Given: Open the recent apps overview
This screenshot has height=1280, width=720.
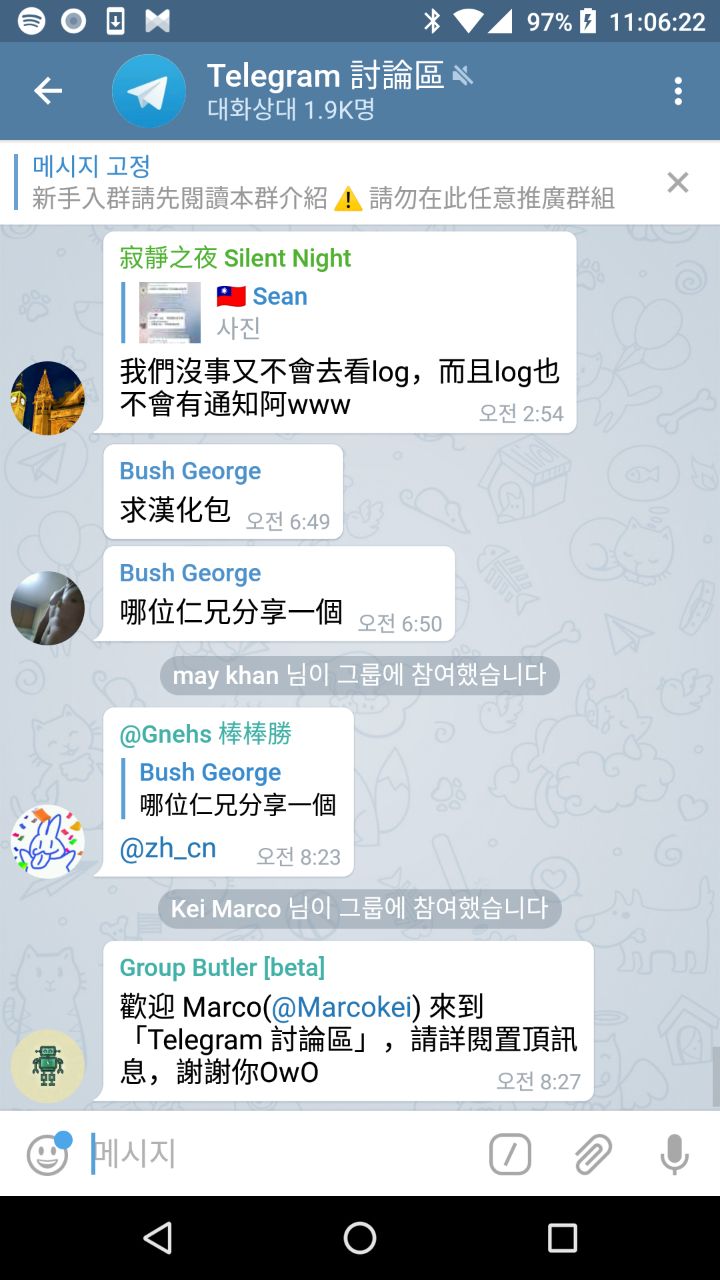Looking at the screenshot, I should (562, 1238).
